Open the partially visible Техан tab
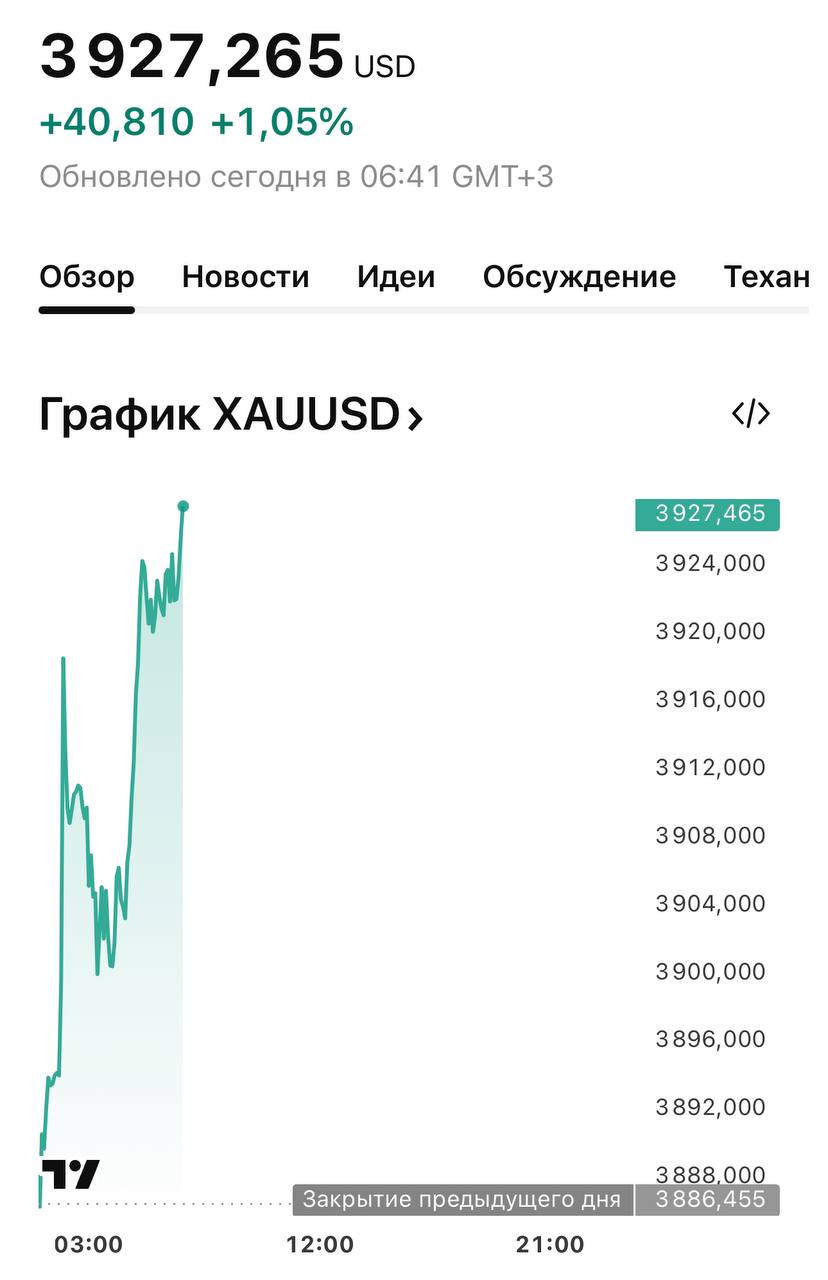The image size is (828, 1280). pyautogui.click(x=766, y=277)
